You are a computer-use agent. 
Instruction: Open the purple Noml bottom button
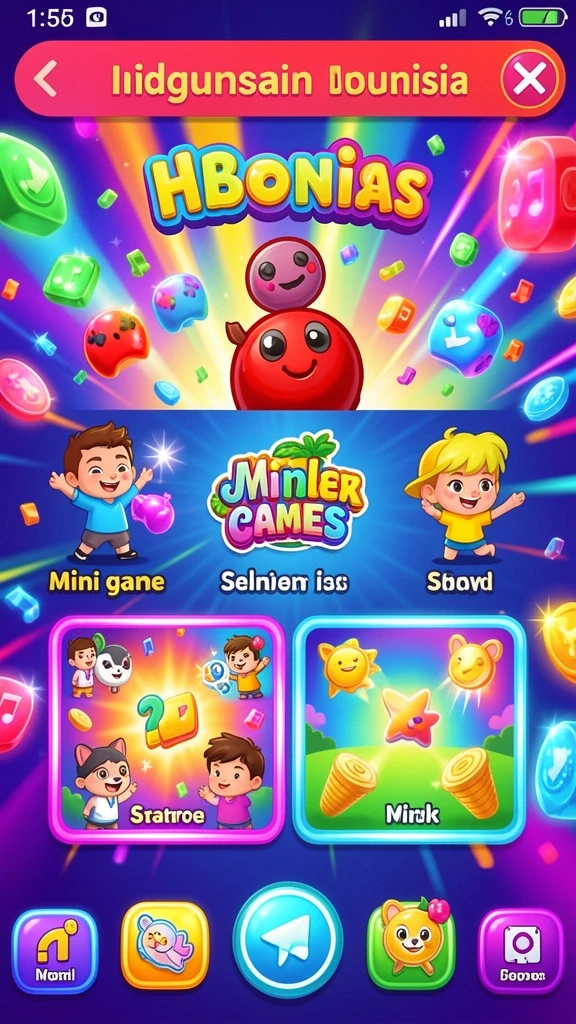click(x=55, y=951)
